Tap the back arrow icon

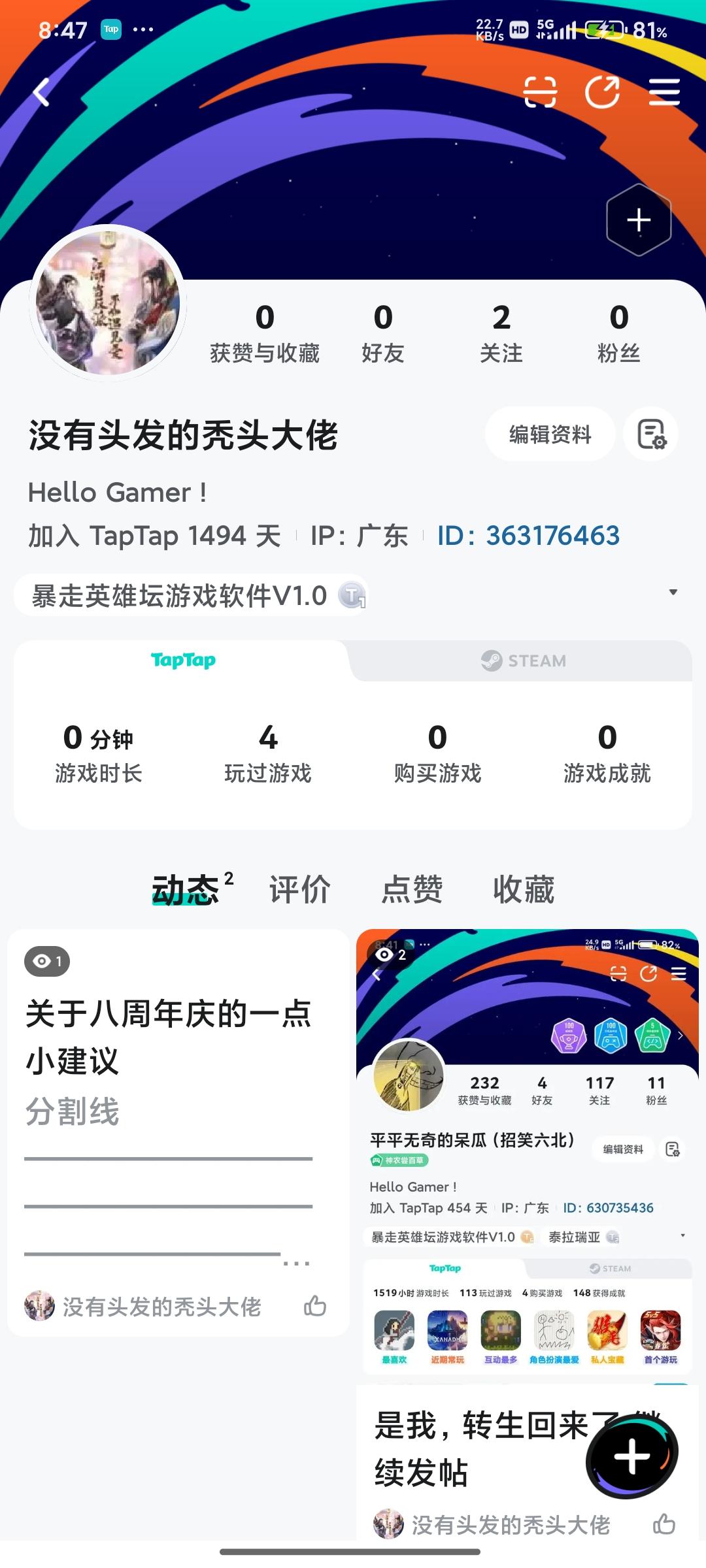click(41, 91)
